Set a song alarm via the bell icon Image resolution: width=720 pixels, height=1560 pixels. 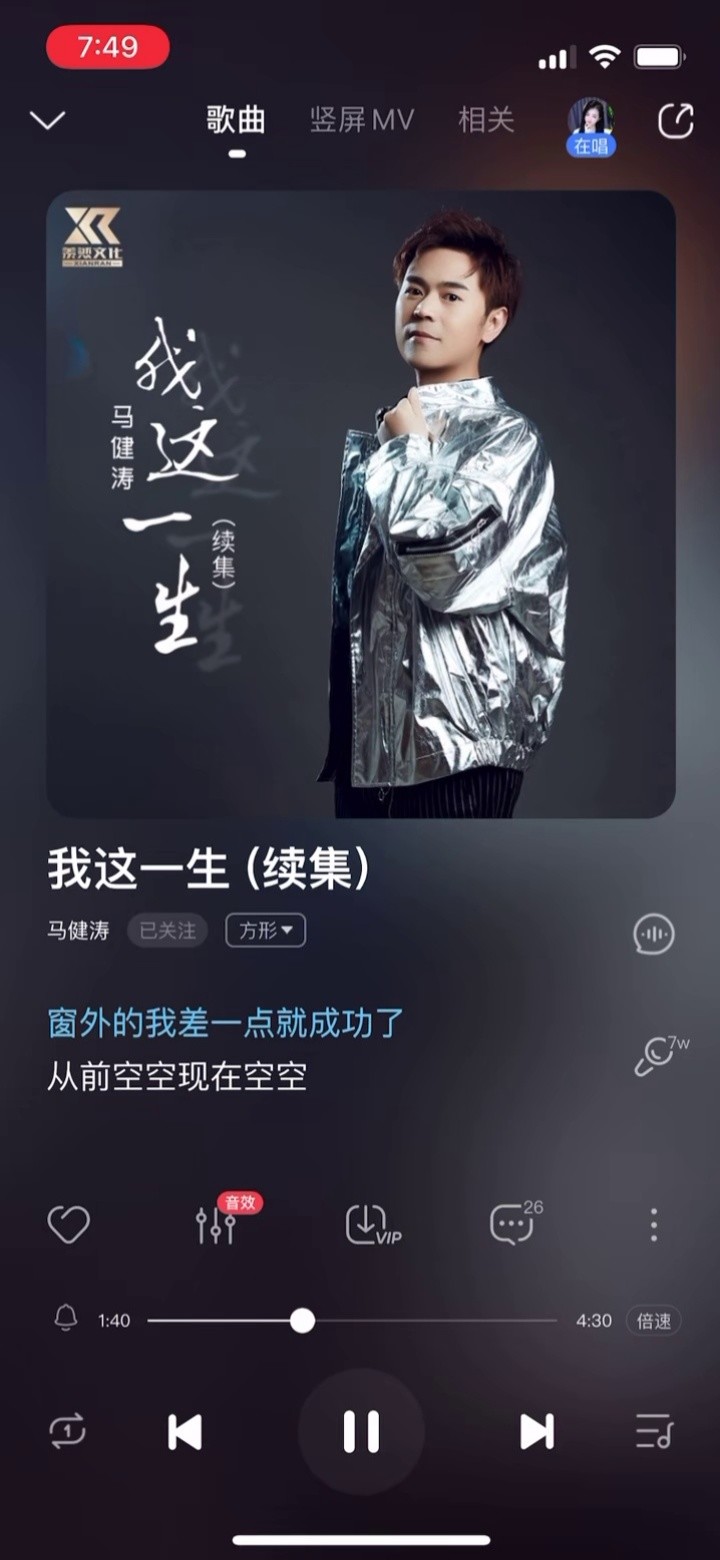[x=64, y=1320]
